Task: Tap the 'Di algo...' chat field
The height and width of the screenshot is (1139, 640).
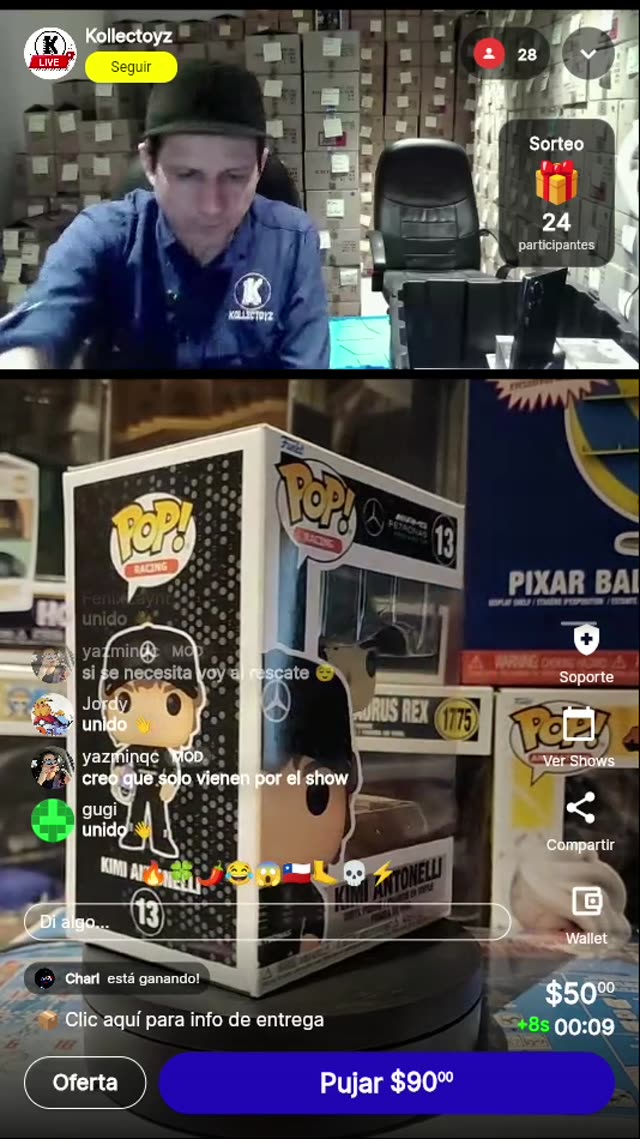Action: click(267, 922)
